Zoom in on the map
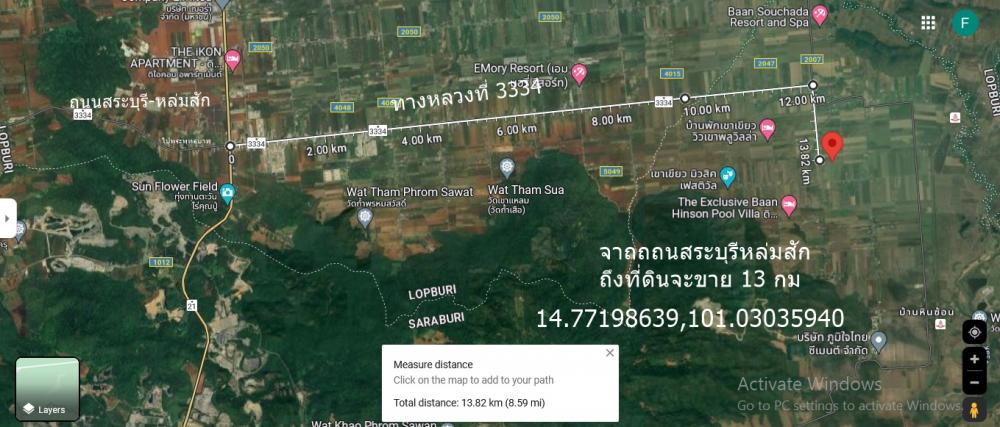 click(x=975, y=359)
